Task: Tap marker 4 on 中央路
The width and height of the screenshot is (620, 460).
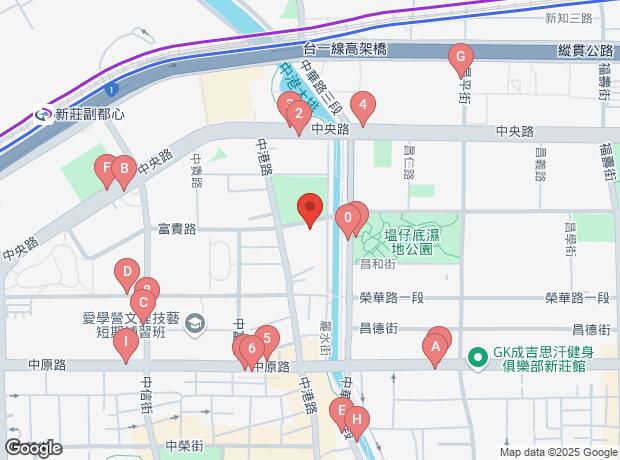Action: tap(364, 106)
